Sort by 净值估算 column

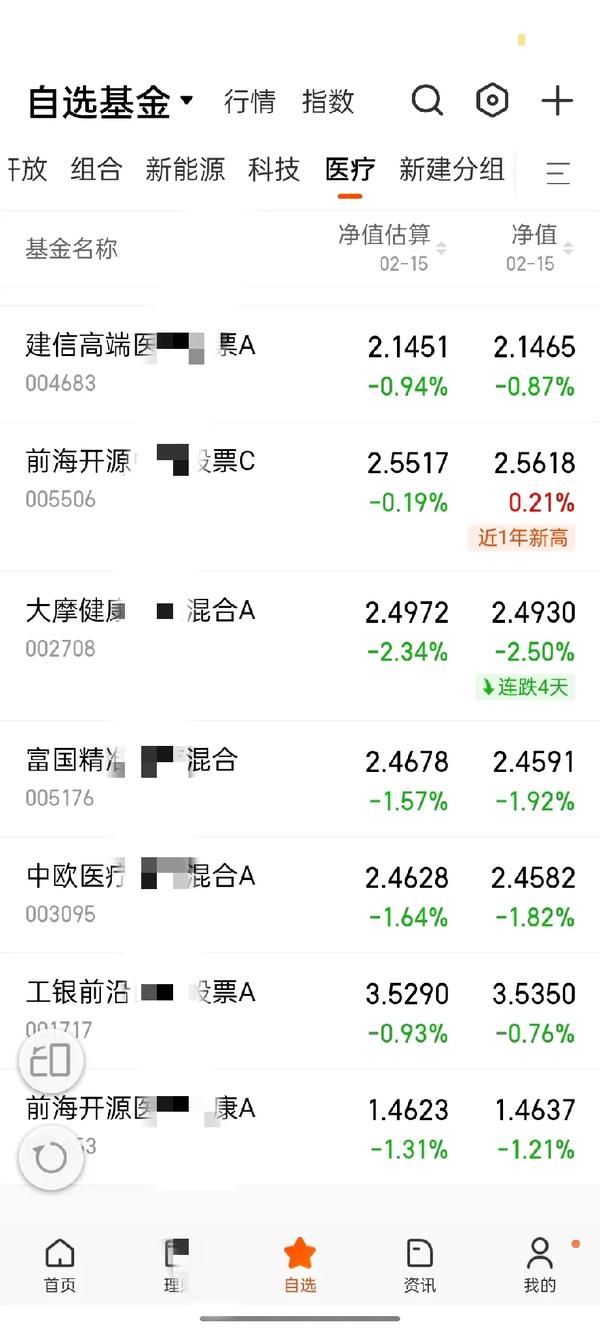pyautogui.click(x=392, y=247)
